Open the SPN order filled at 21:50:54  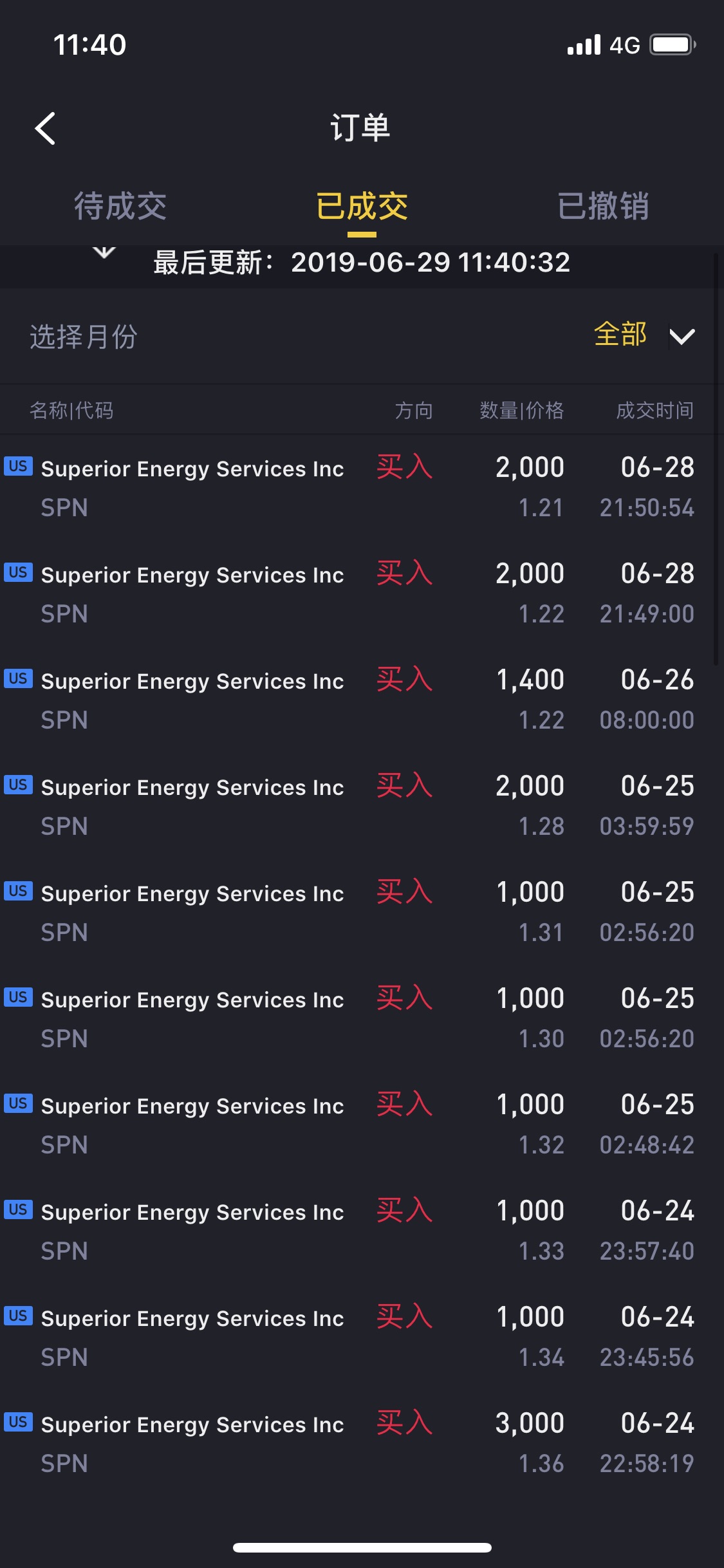362,487
